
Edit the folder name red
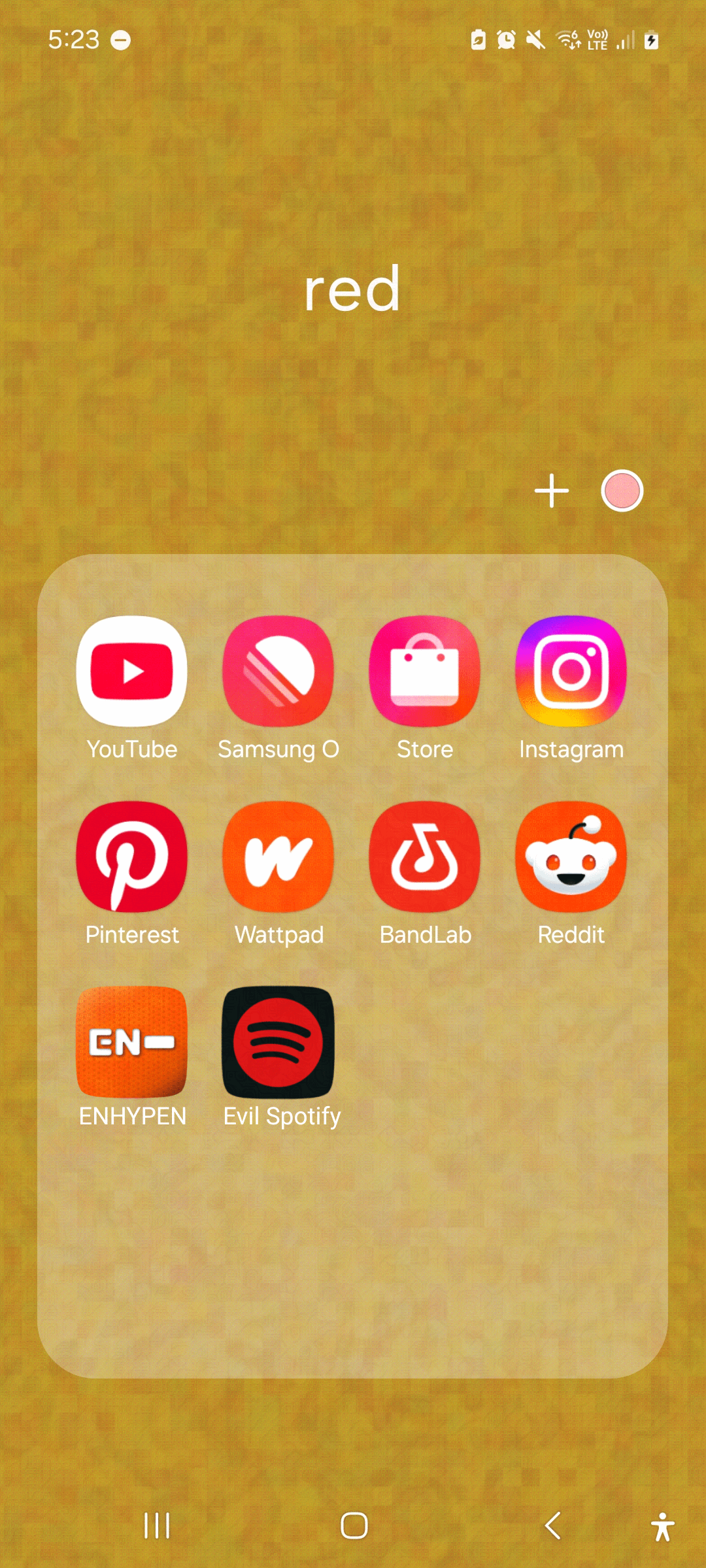[x=352, y=289]
